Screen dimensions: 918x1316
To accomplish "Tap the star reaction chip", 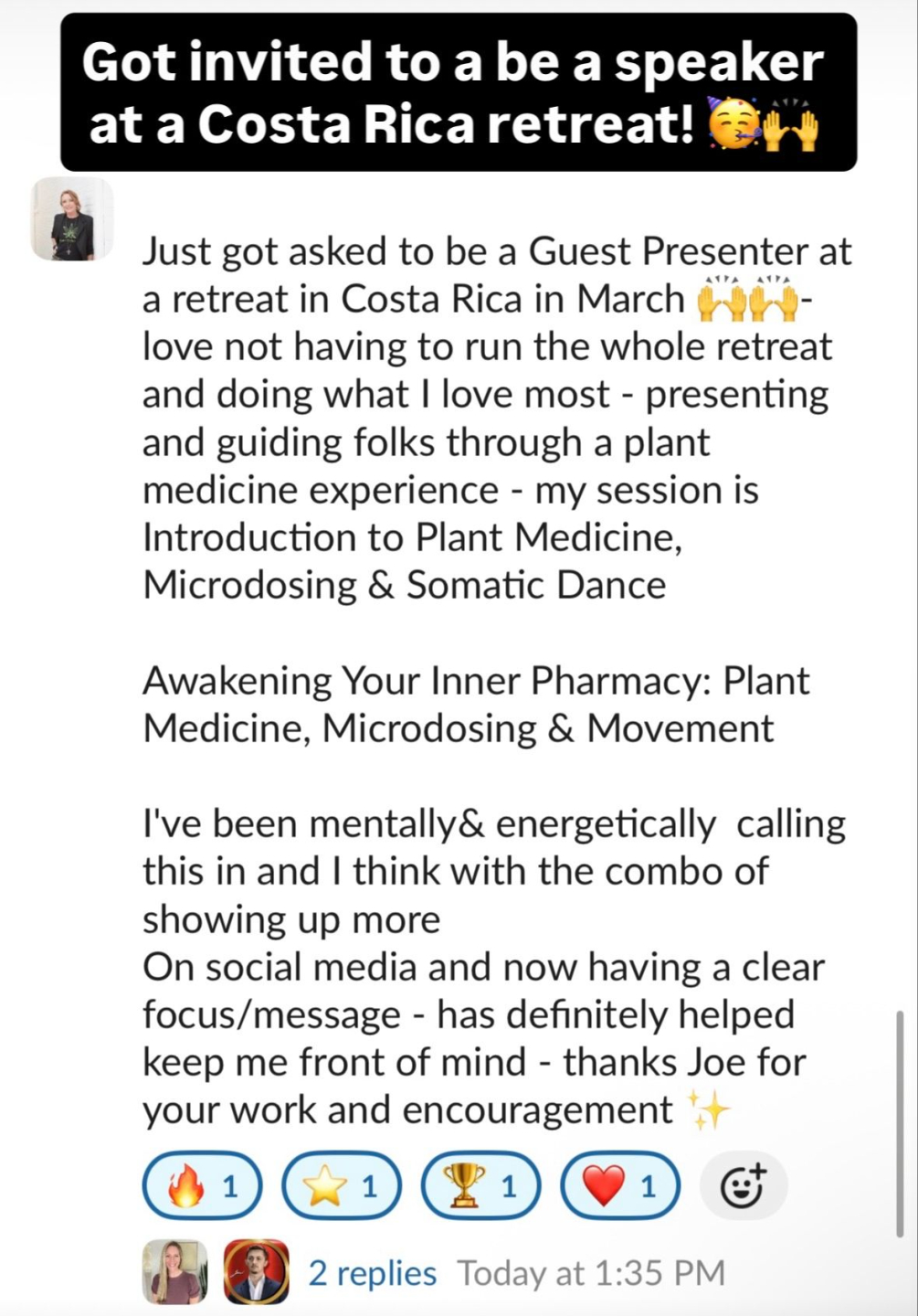I will tap(342, 1186).
